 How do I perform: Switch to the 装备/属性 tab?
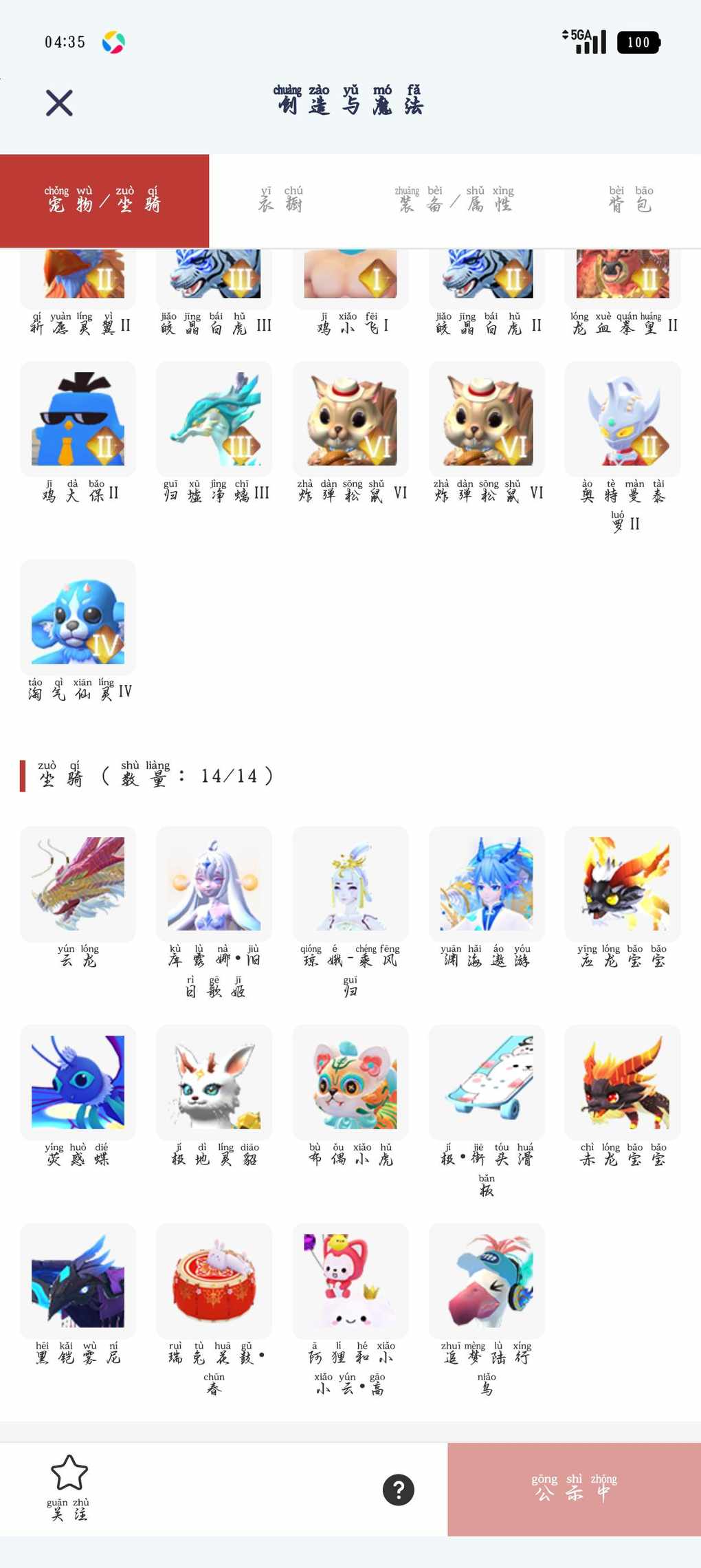pyautogui.click(x=456, y=200)
